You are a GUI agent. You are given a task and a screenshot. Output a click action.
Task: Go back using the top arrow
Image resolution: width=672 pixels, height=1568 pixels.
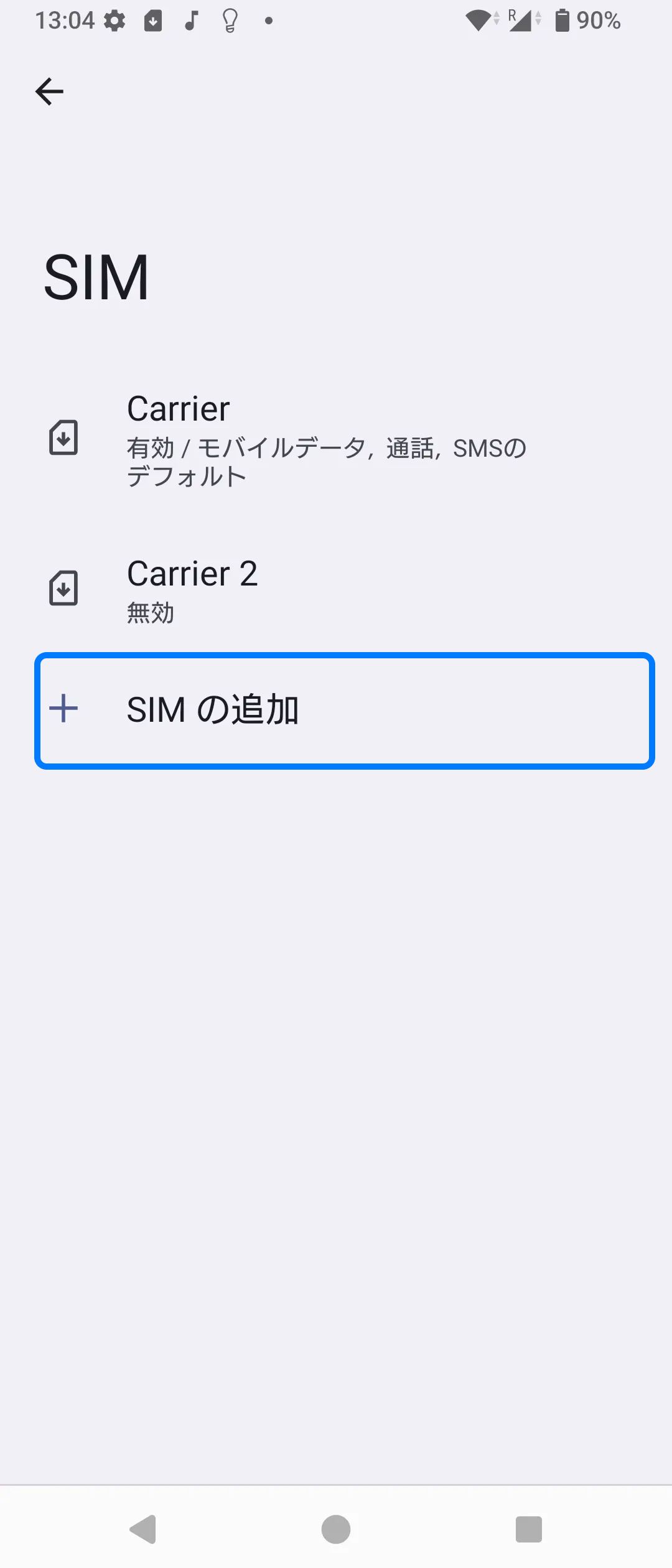point(49,92)
